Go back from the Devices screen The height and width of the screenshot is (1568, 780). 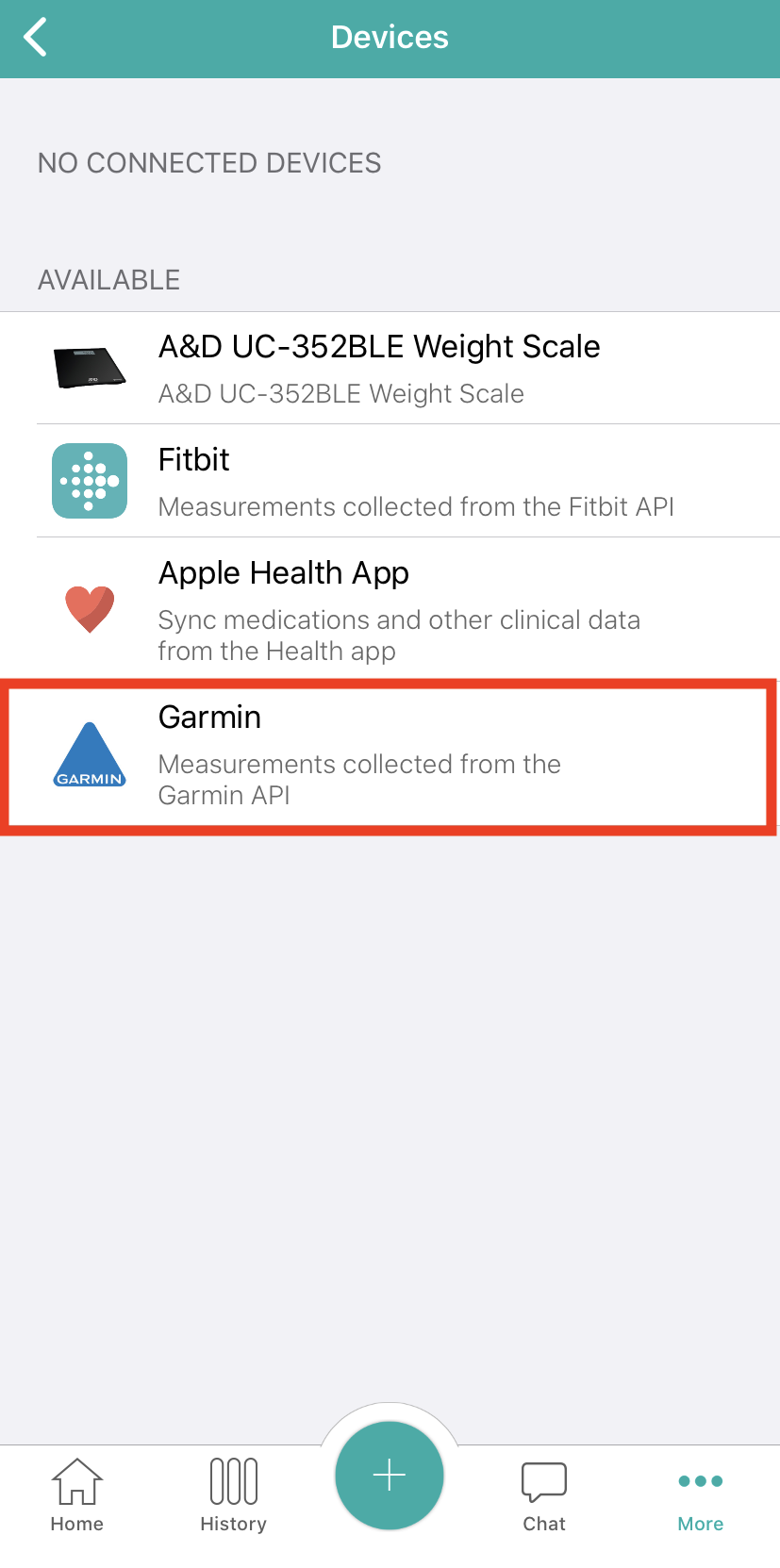point(36,38)
